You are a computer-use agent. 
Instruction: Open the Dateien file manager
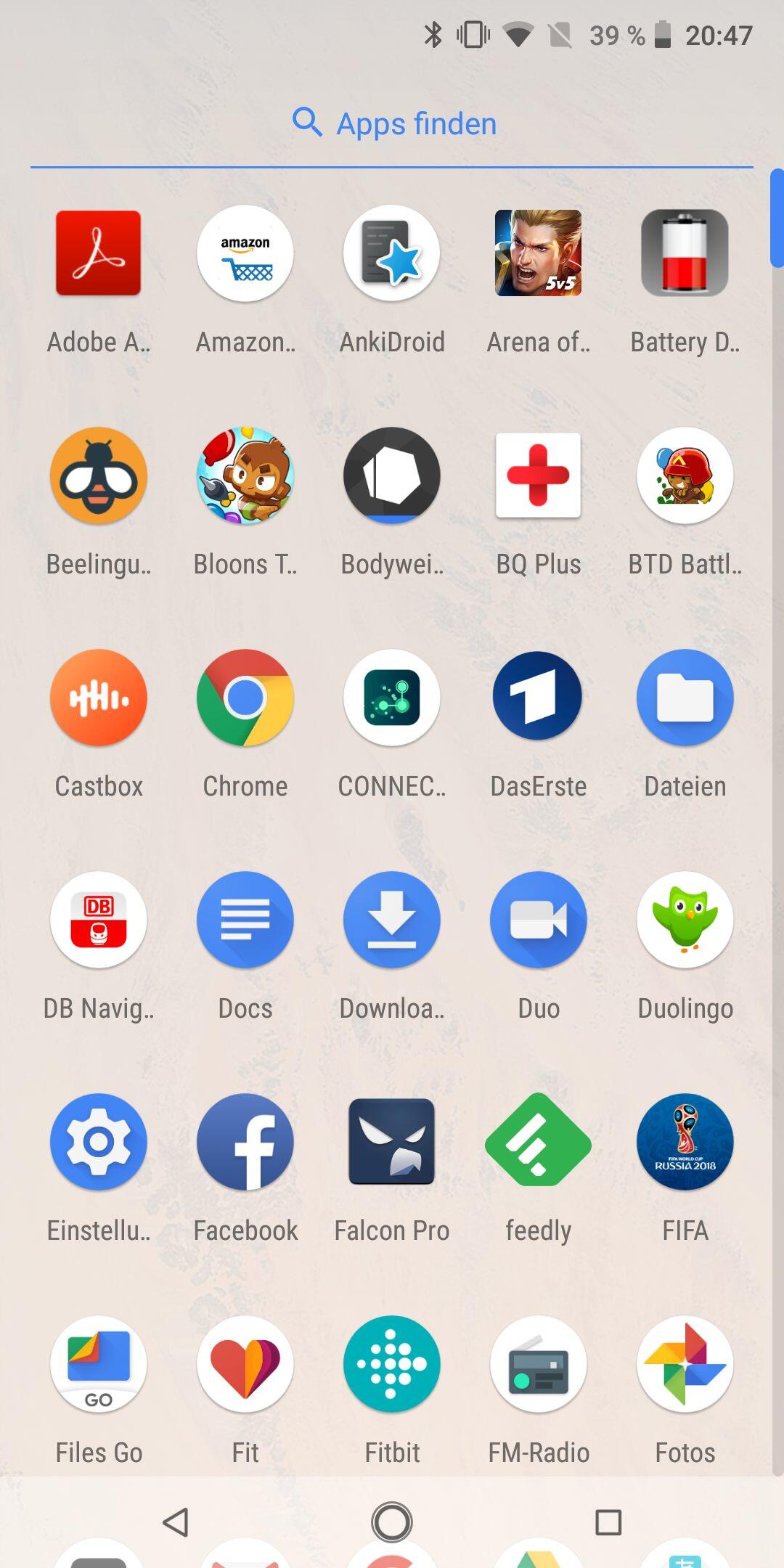pyautogui.click(x=685, y=698)
